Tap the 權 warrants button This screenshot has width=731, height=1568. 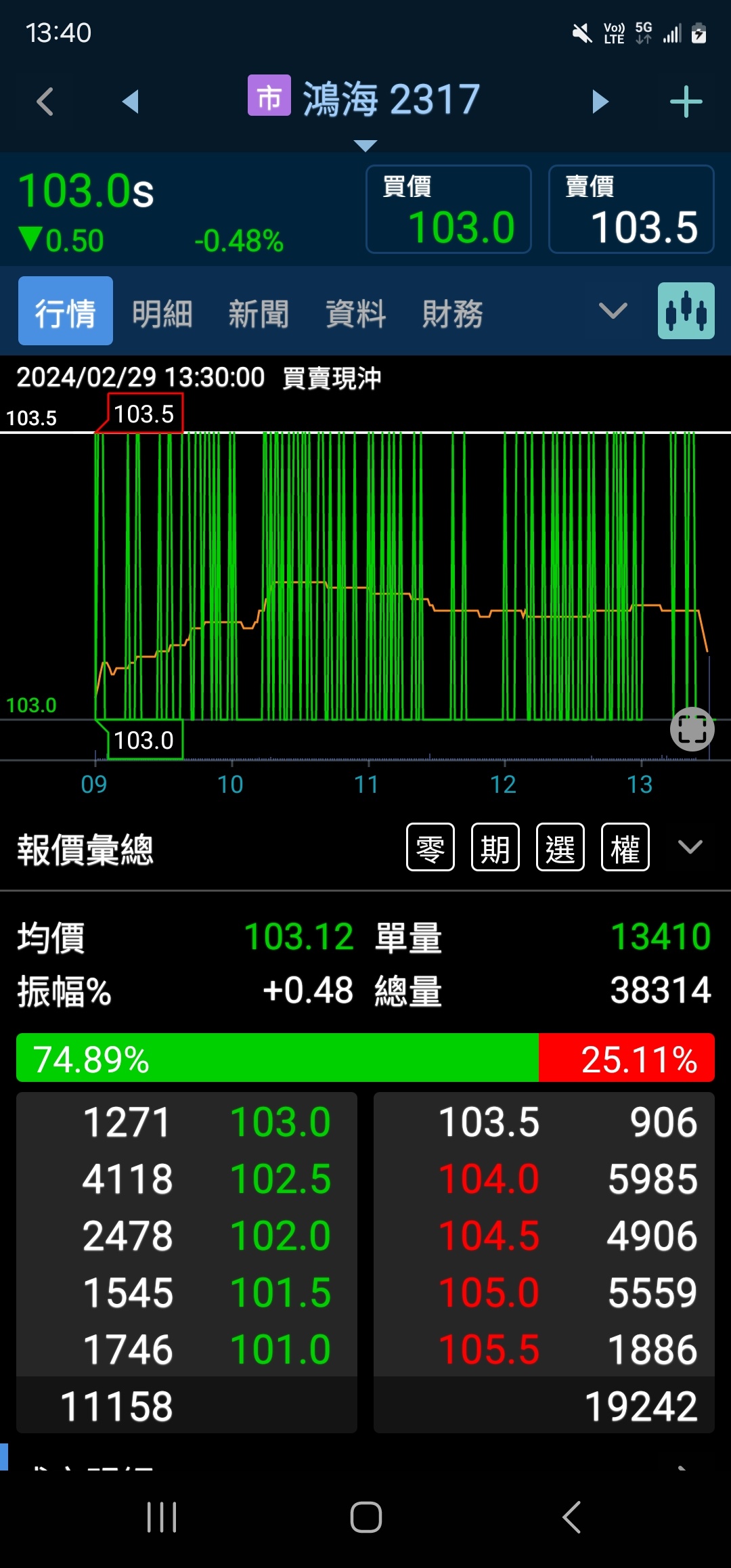tap(625, 847)
